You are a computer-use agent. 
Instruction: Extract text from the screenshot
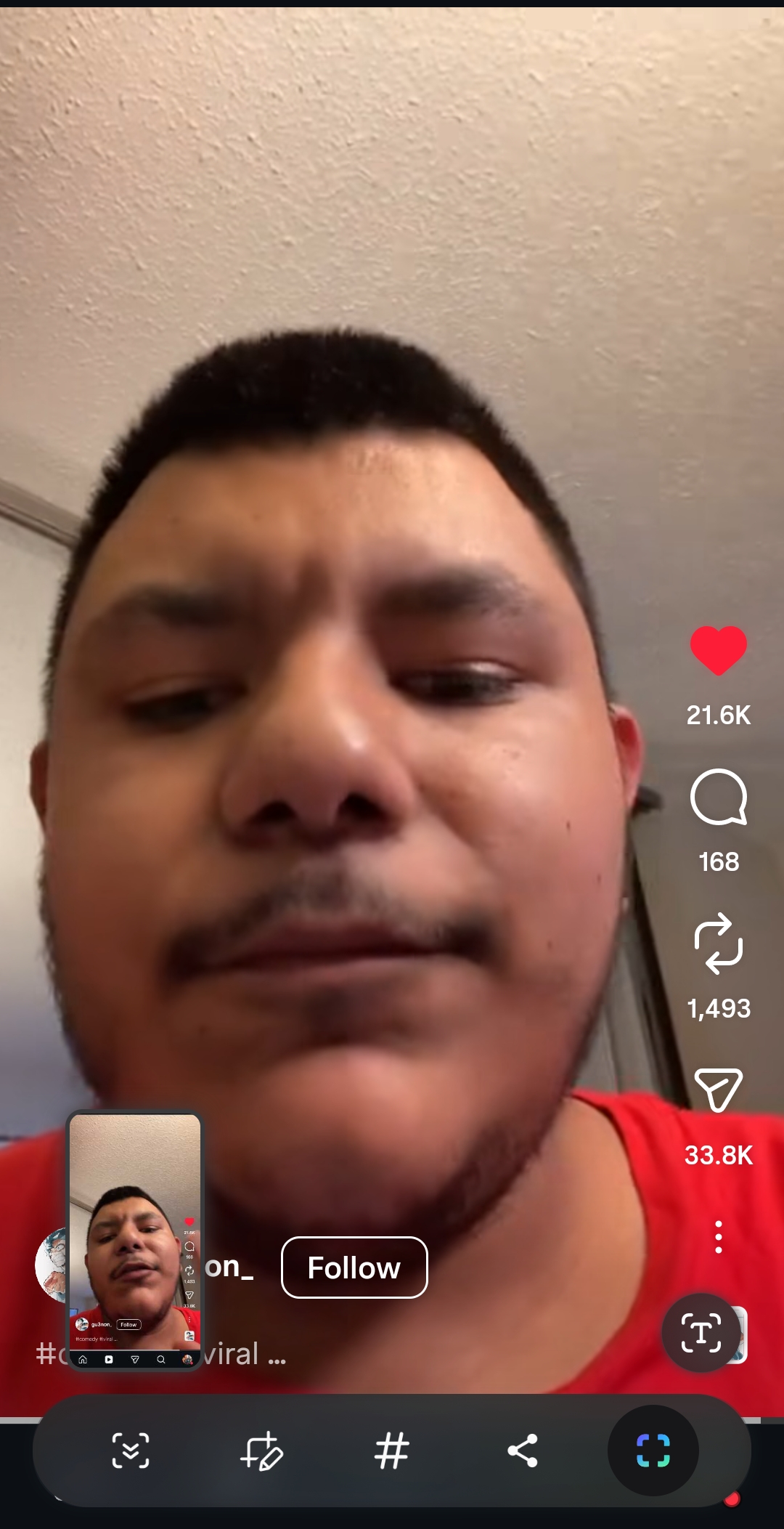pos(701,1333)
